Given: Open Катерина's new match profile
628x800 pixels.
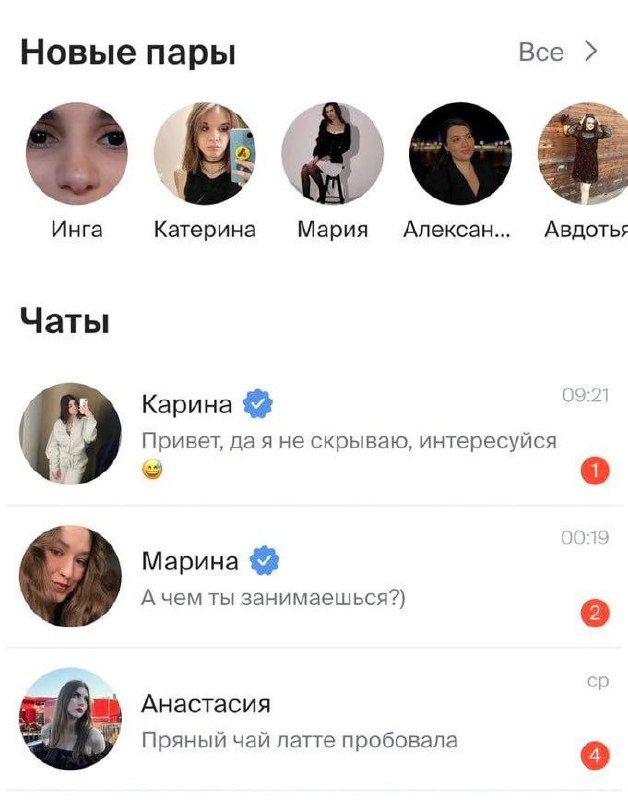Looking at the screenshot, I should [205, 154].
